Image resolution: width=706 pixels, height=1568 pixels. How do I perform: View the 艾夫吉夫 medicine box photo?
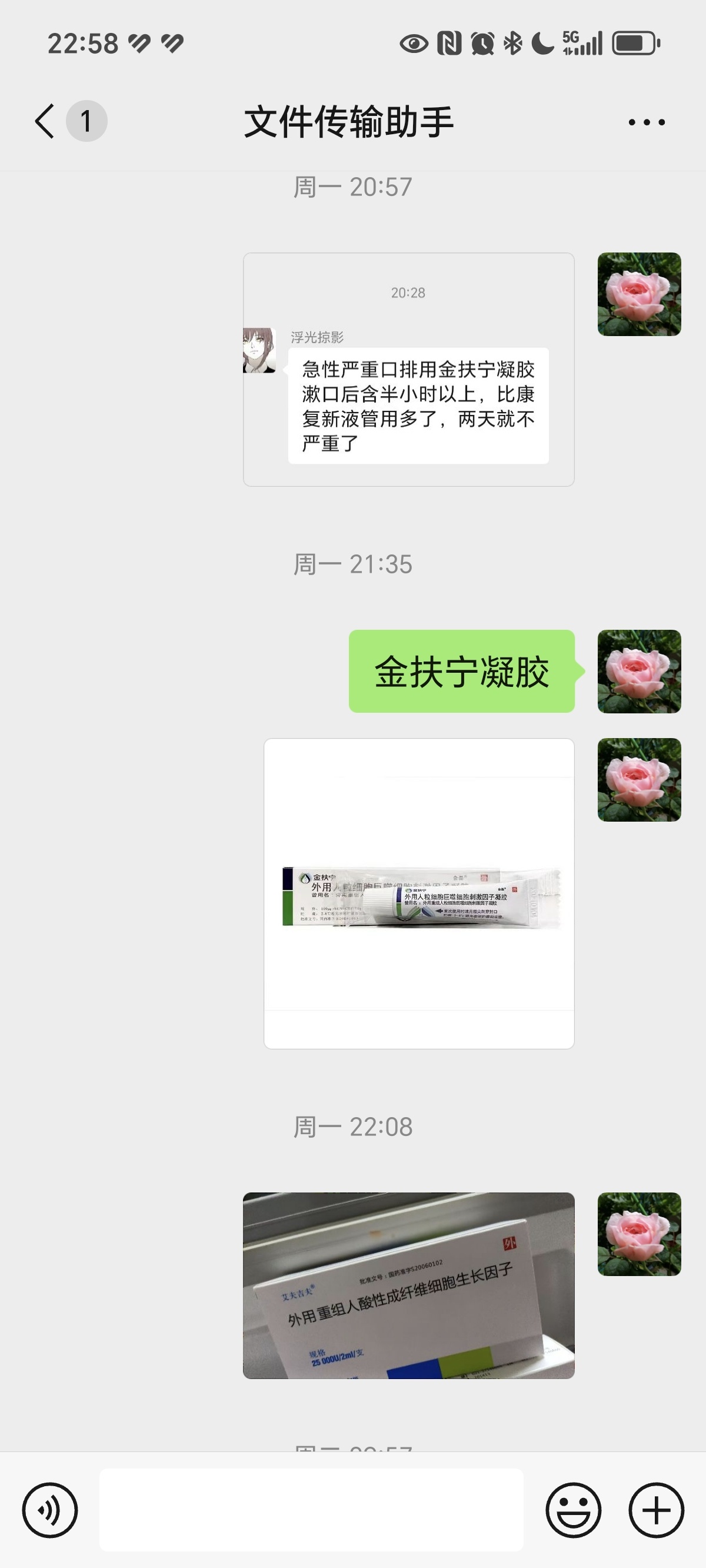coord(408,1285)
